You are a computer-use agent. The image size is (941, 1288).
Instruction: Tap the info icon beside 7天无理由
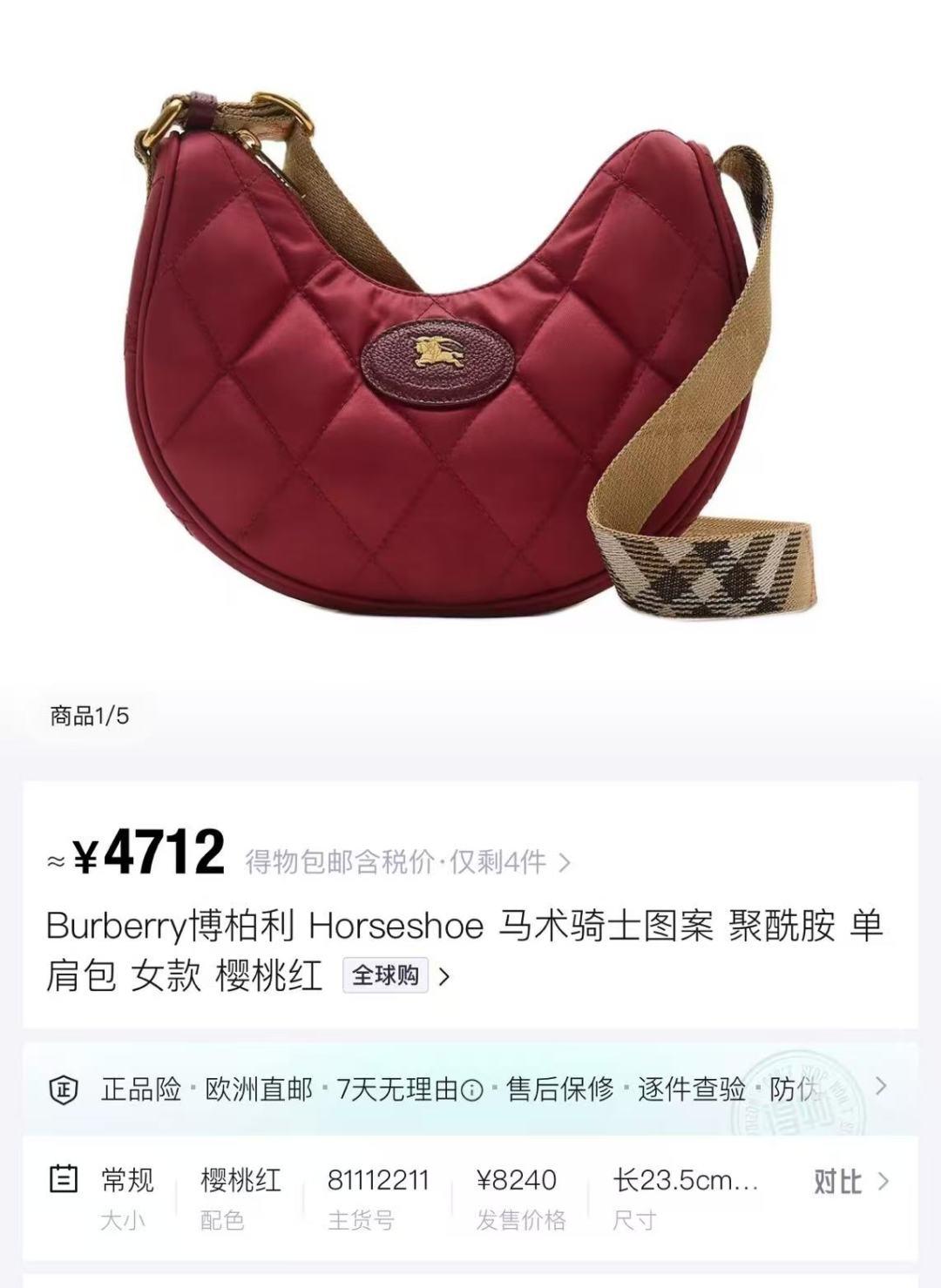point(471,1089)
